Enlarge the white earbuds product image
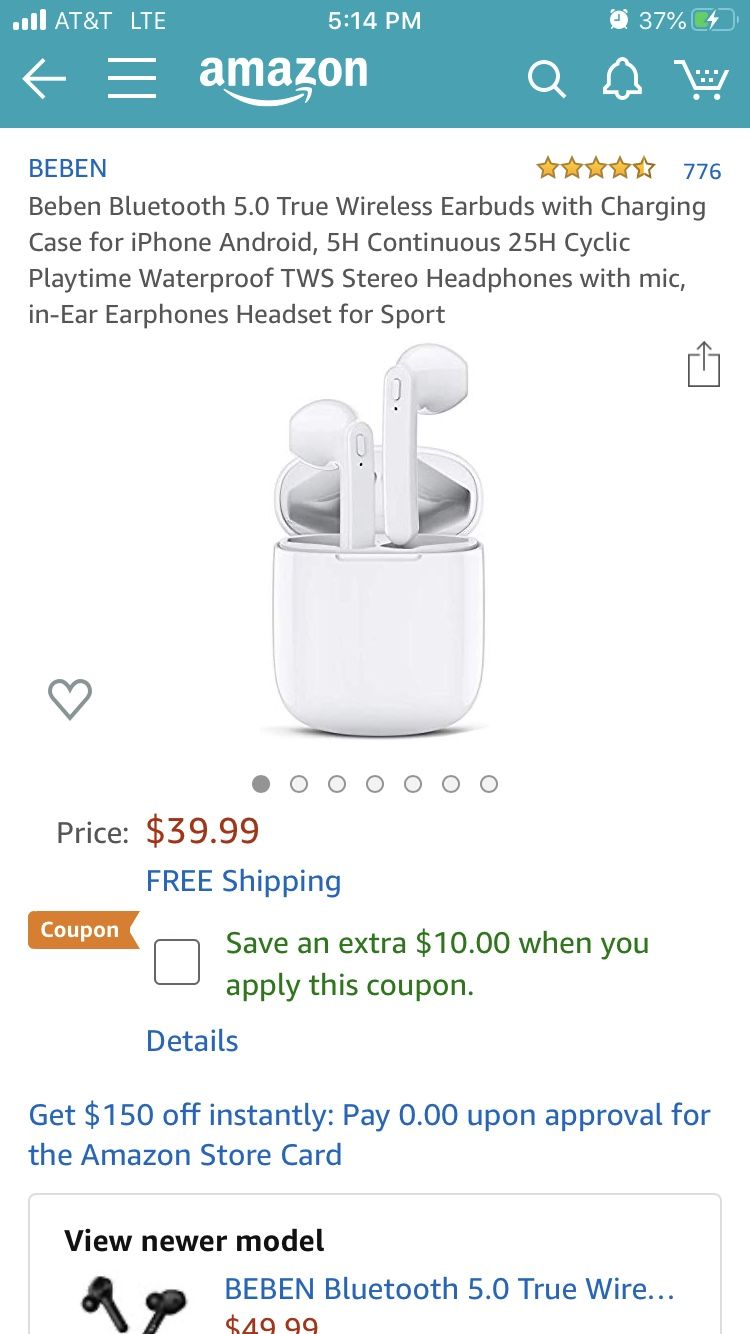 [378, 541]
